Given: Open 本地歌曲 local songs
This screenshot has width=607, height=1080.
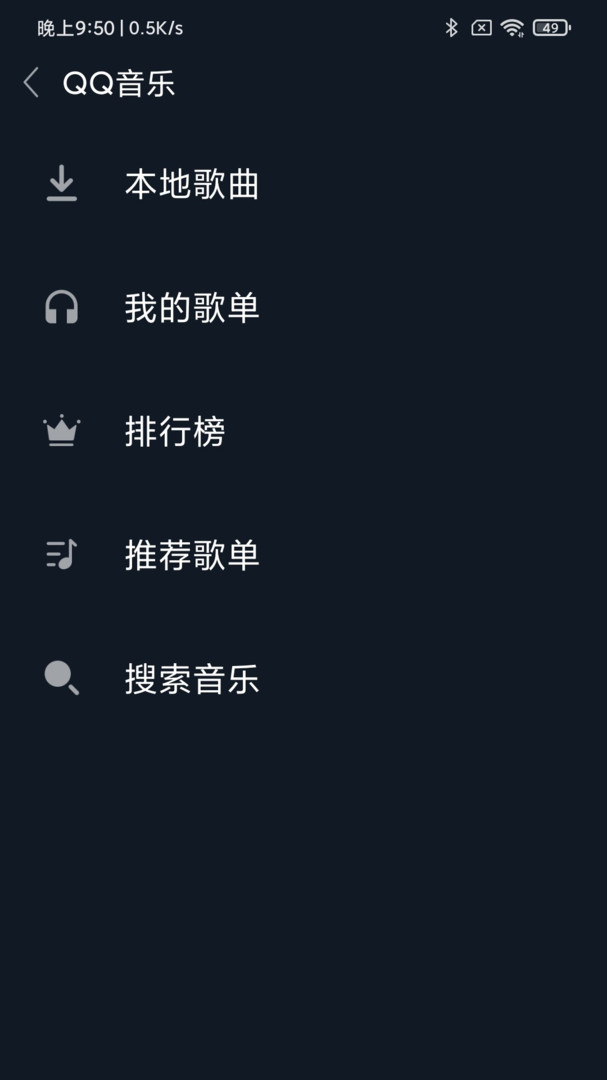Looking at the screenshot, I should (191, 185).
